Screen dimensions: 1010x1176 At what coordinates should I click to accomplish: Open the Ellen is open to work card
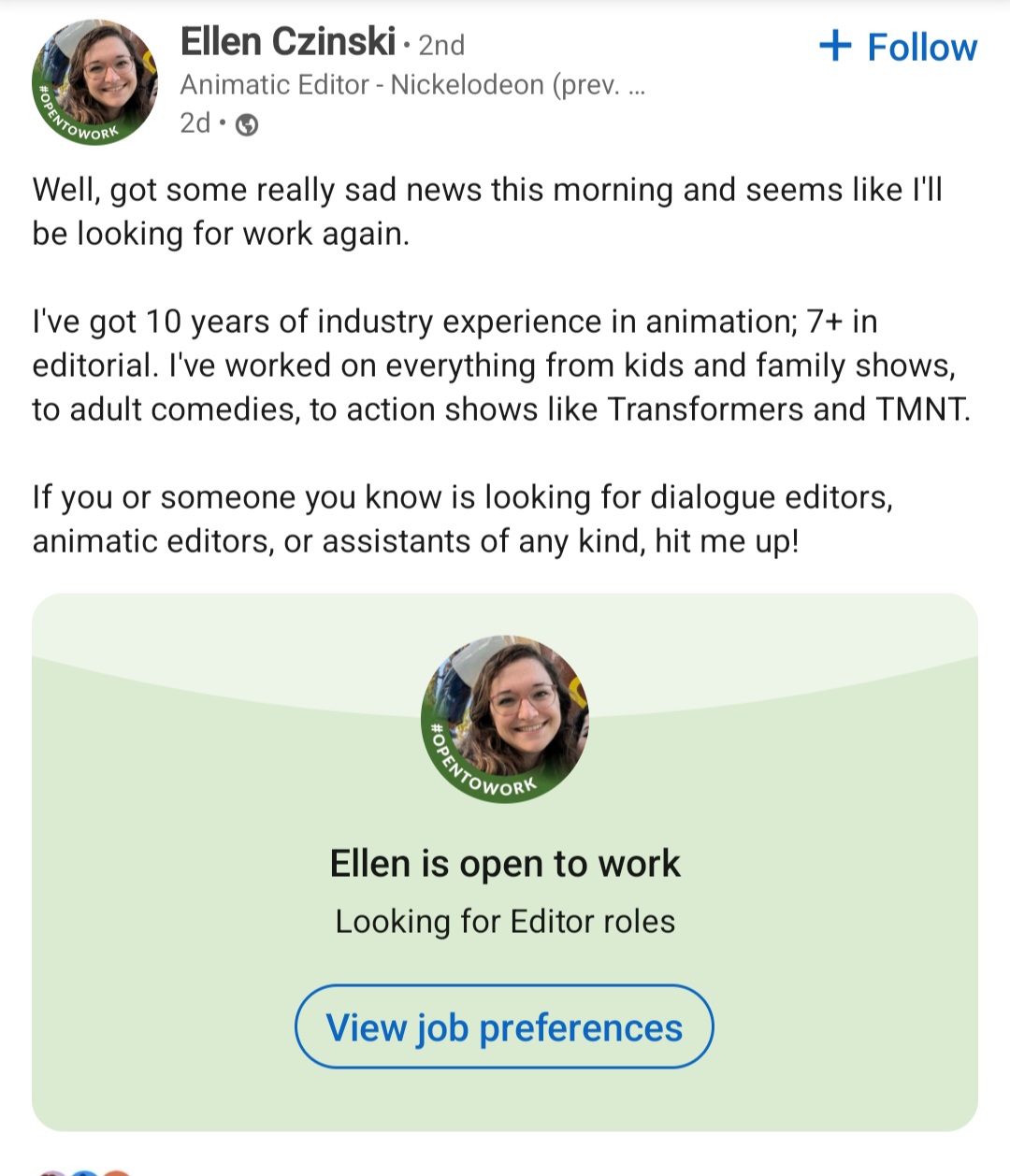coord(505,863)
